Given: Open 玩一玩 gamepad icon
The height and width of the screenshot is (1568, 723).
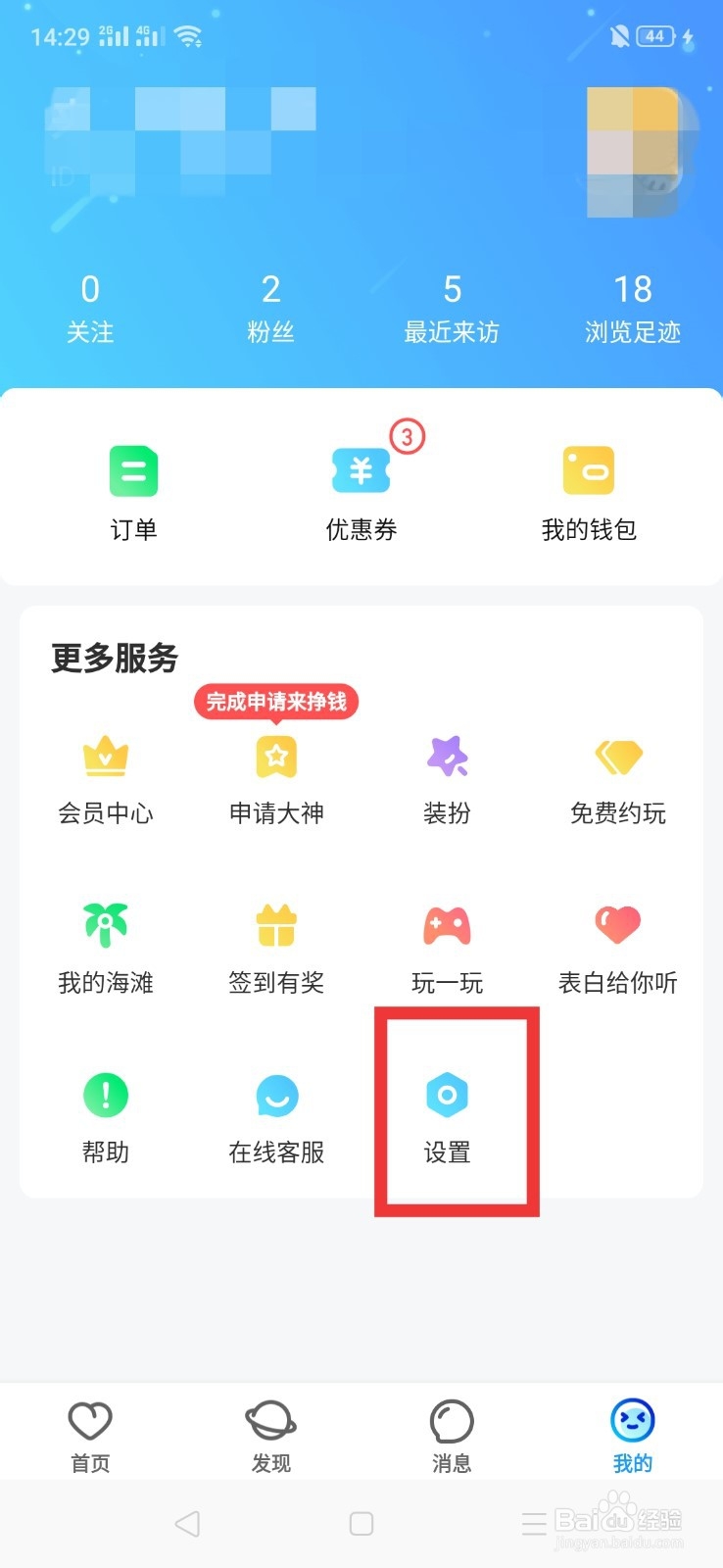Looking at the screenshot, I should [x=447, y=924].
